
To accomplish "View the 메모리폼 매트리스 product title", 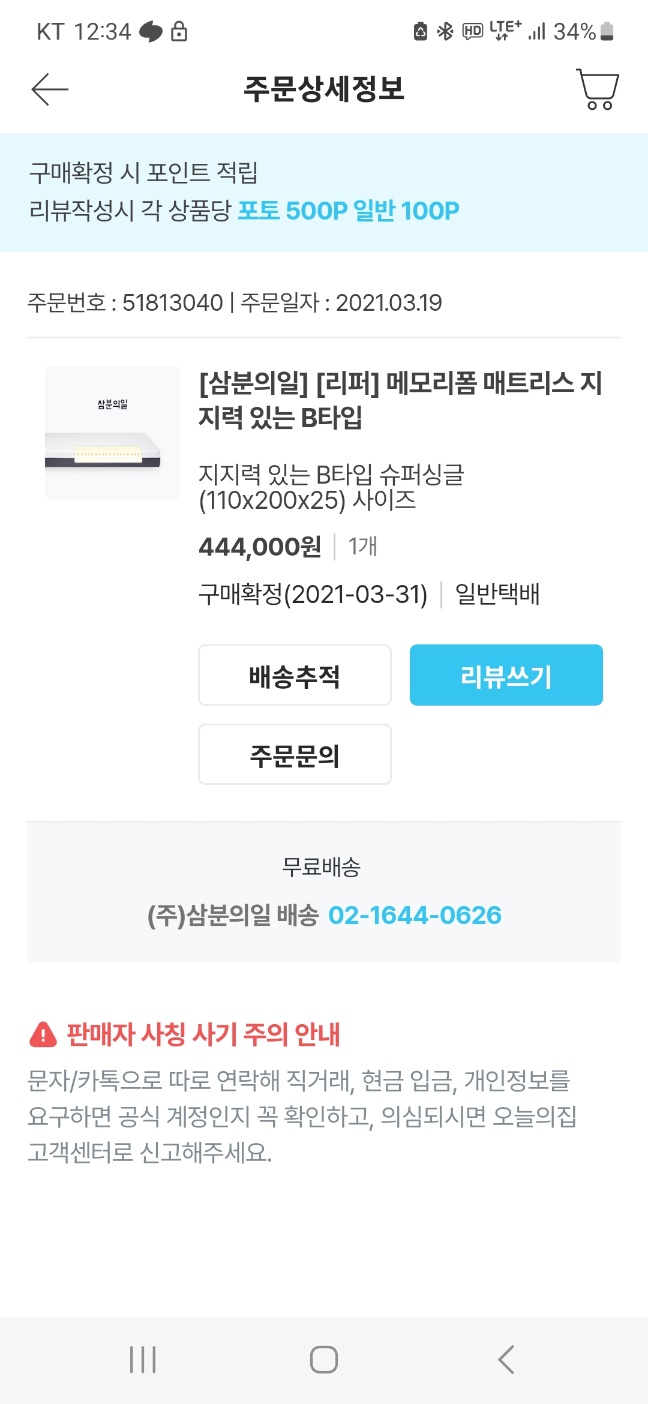I will click(x=400, y=400).
